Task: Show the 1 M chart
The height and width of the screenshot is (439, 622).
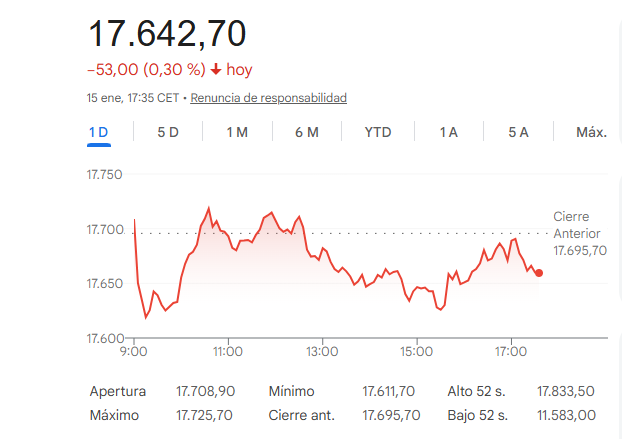Action: [237, 132]
